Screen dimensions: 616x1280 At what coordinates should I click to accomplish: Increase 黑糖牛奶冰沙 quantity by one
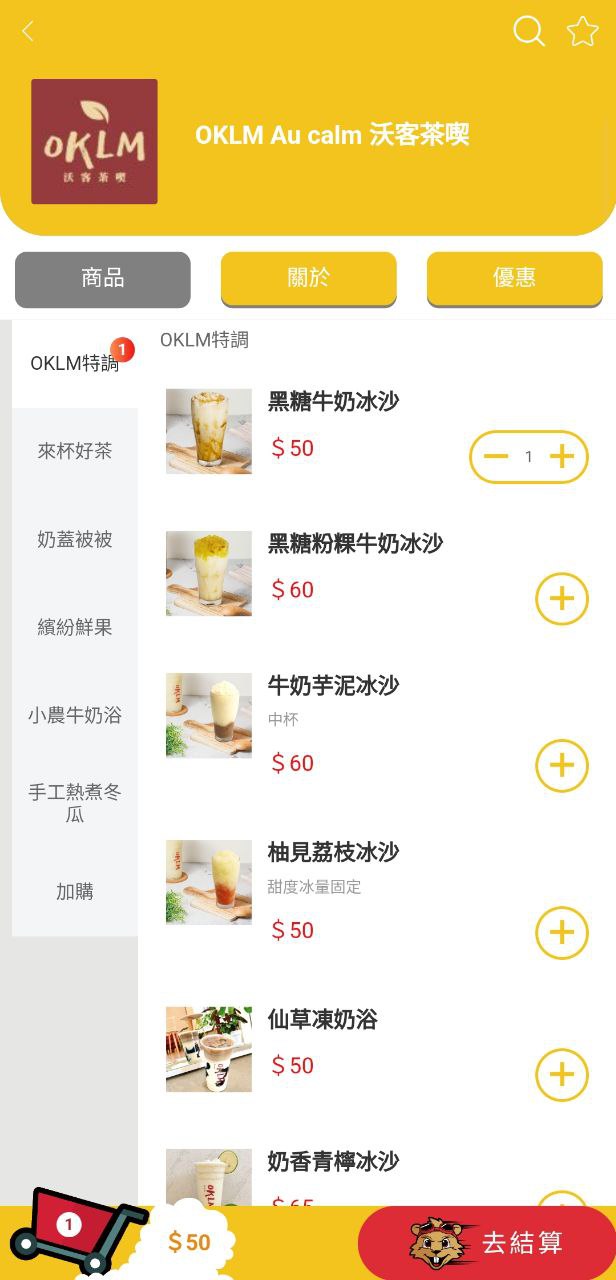coord(562,457)
